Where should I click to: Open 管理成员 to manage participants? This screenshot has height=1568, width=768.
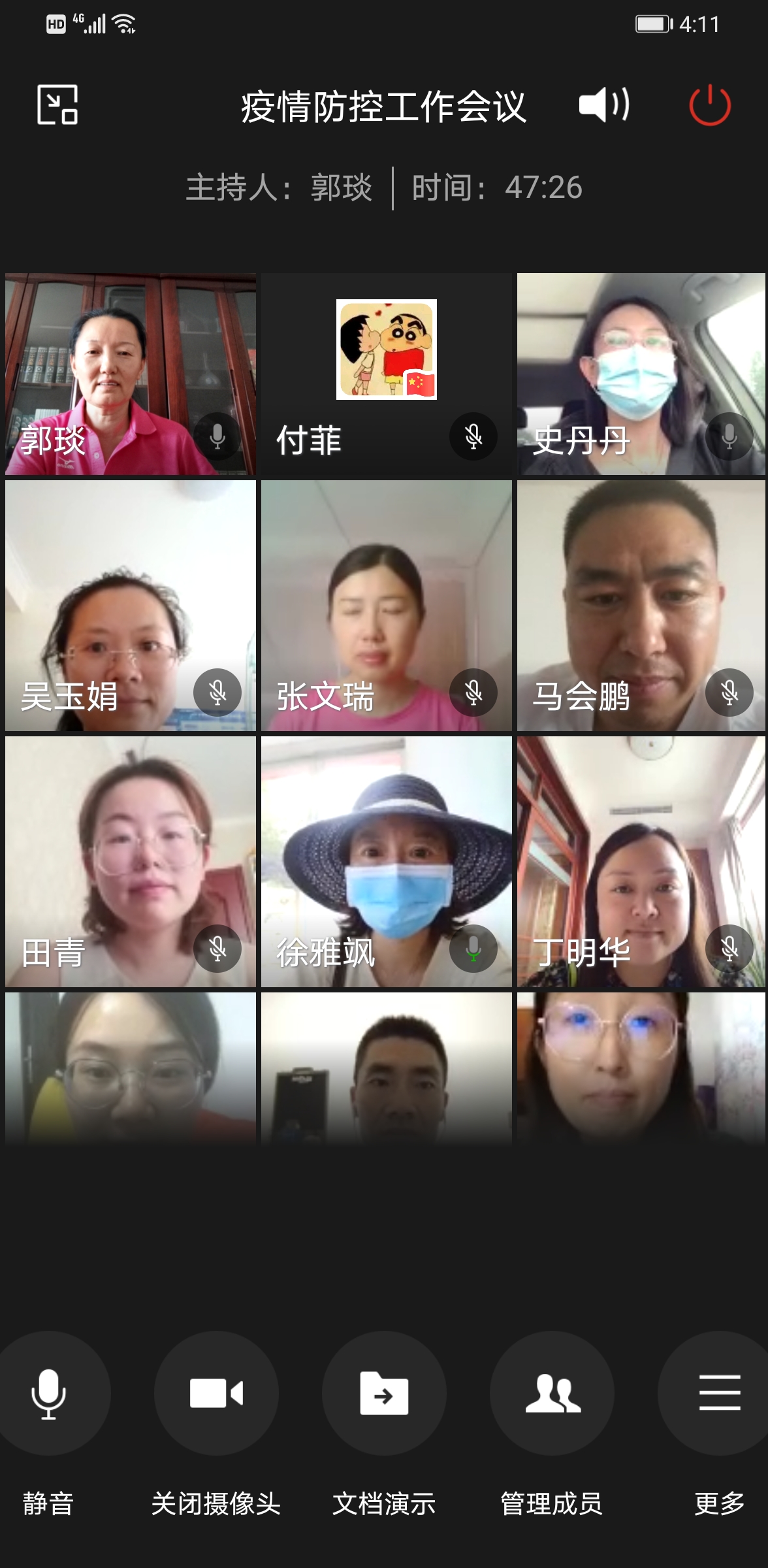pyautogui.click(x=552, y=1394)
